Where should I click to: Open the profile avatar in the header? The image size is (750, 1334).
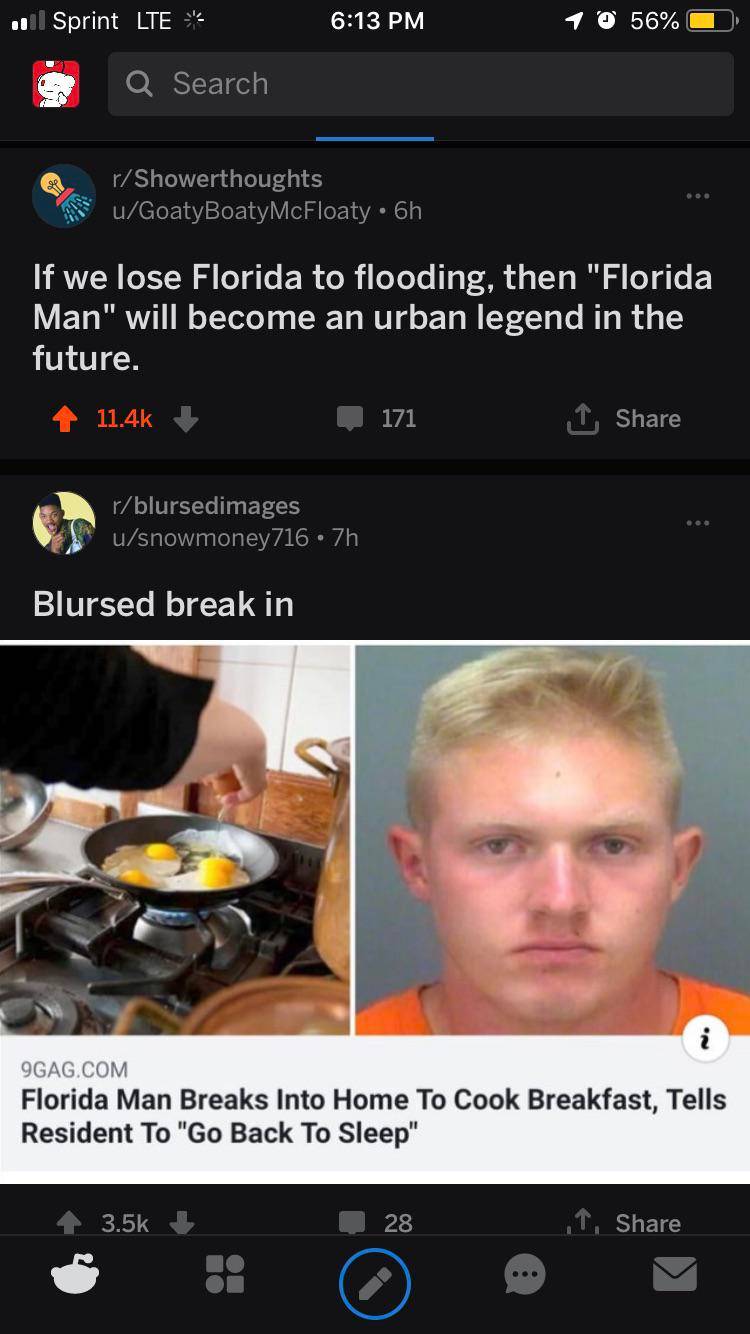click(56, 84)
